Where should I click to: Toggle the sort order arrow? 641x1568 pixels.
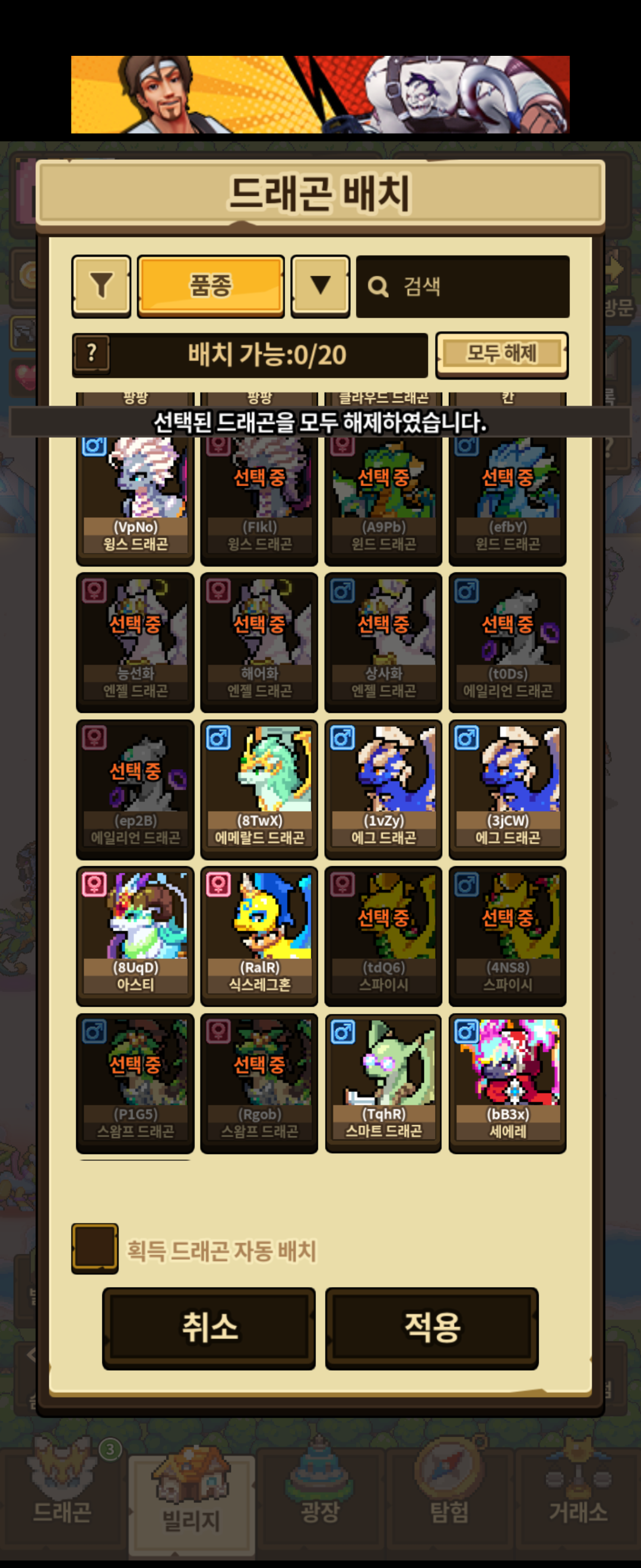tap(320, 286)
